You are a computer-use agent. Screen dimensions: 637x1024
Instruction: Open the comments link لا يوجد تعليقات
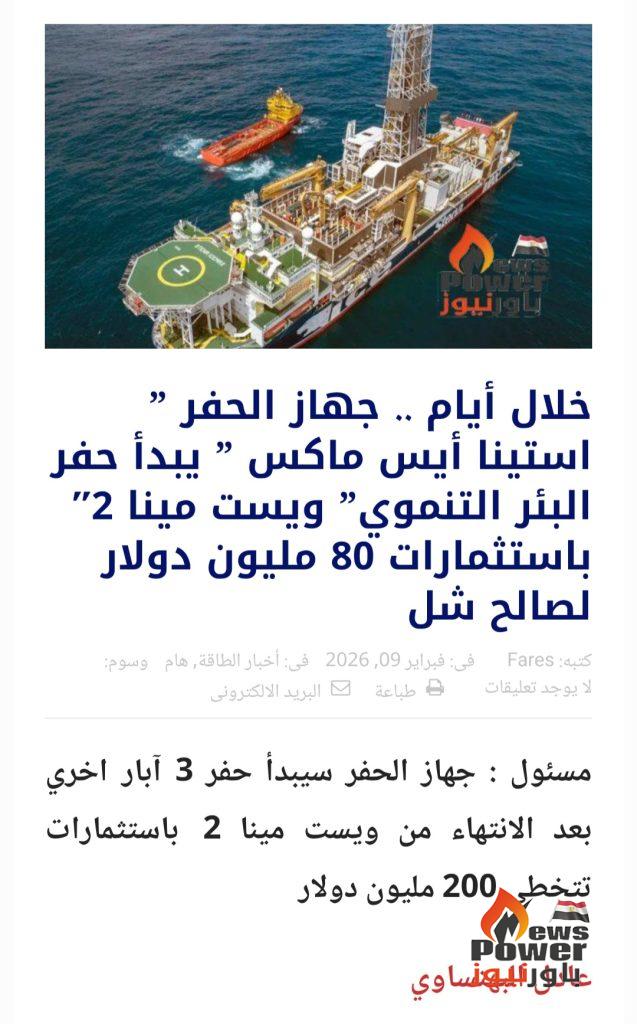coord(538,688)
